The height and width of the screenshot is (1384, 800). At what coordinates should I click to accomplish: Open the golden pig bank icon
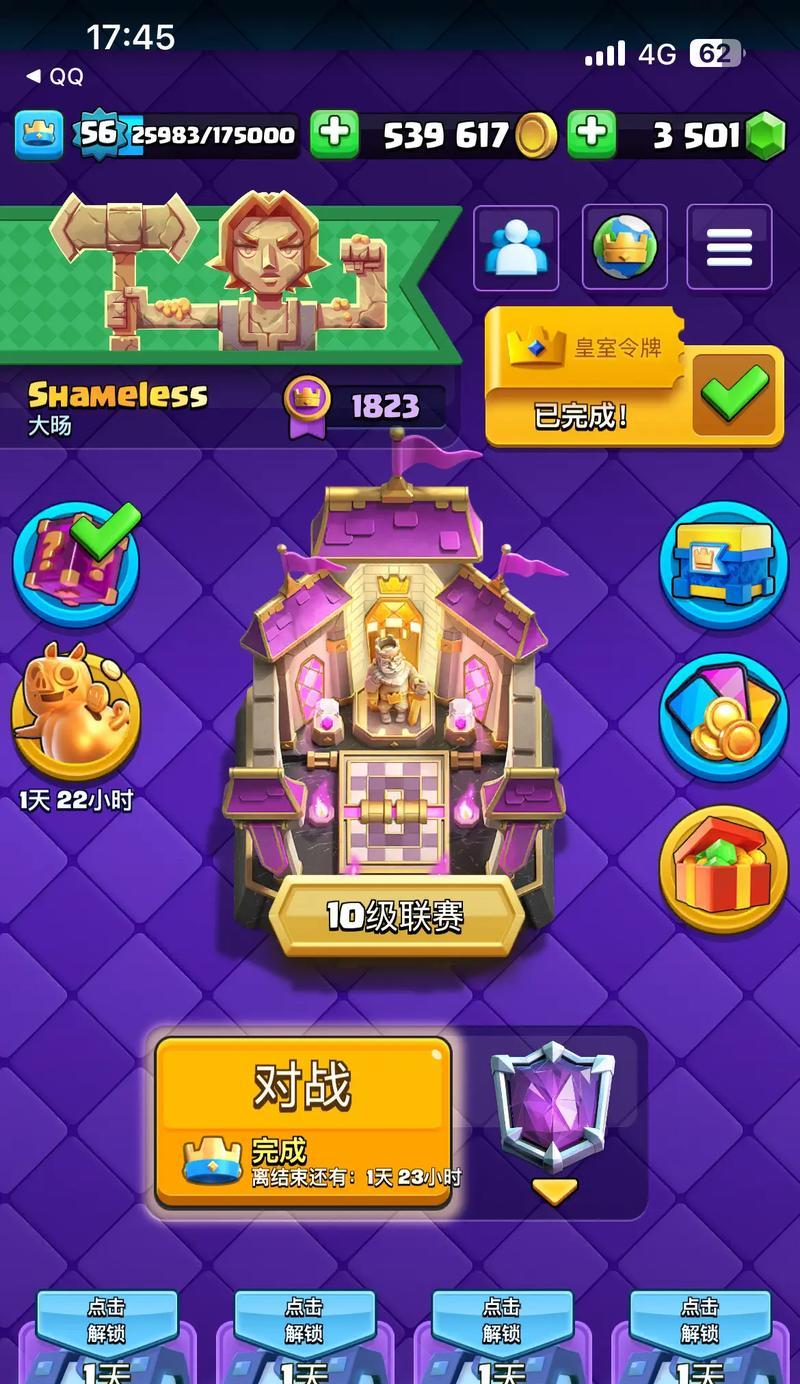(x=75, y=712)
